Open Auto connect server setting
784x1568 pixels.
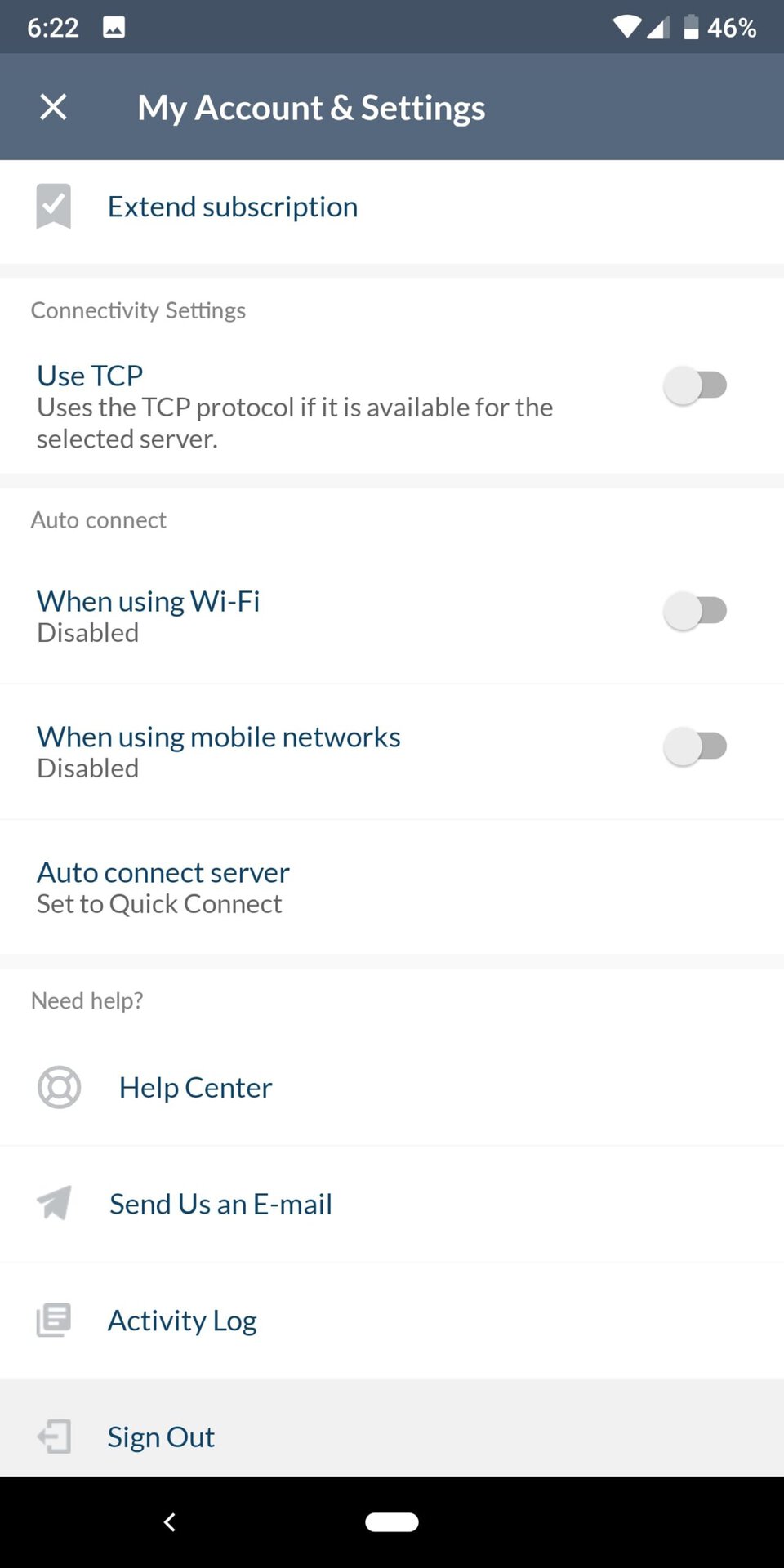click(163, 887)
